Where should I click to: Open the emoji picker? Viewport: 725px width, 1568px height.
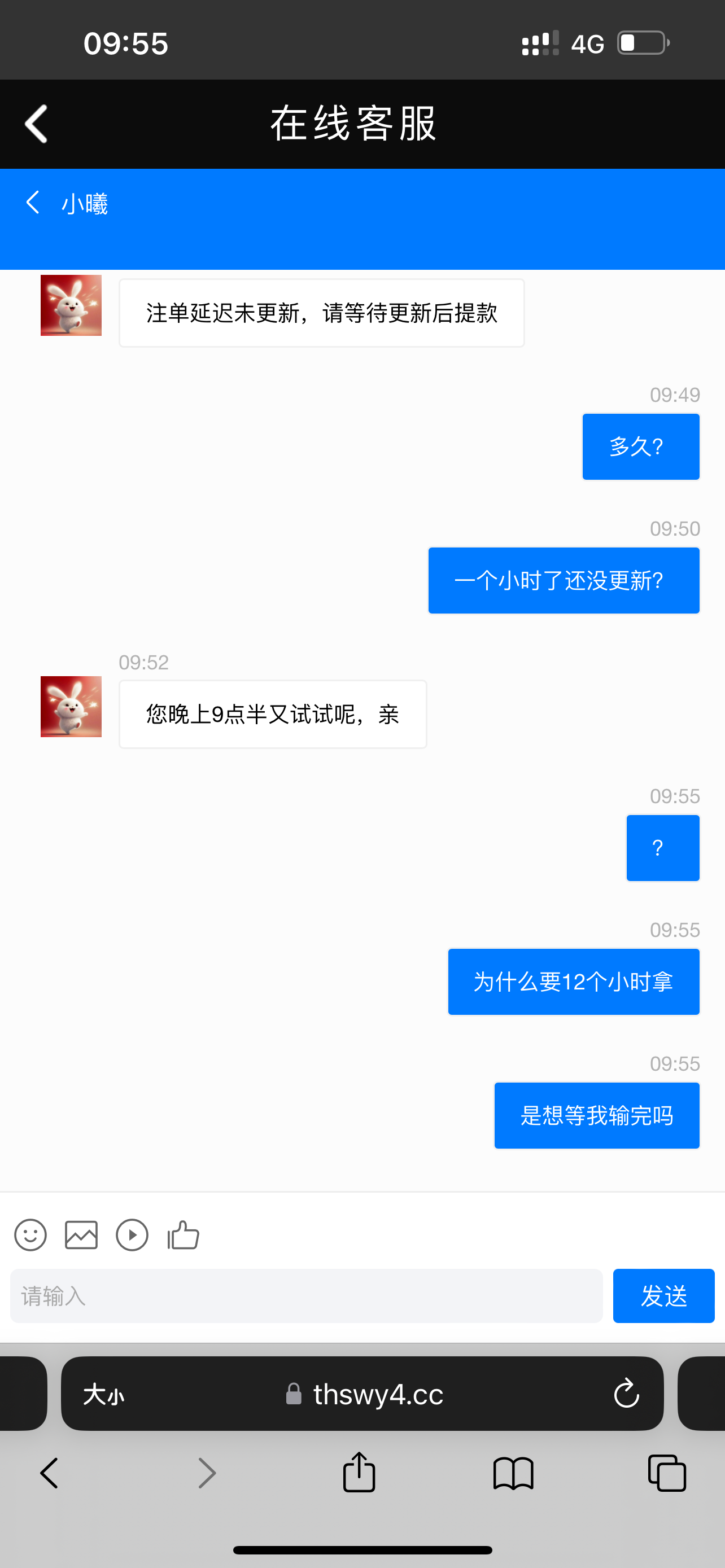pos(30,1235)
